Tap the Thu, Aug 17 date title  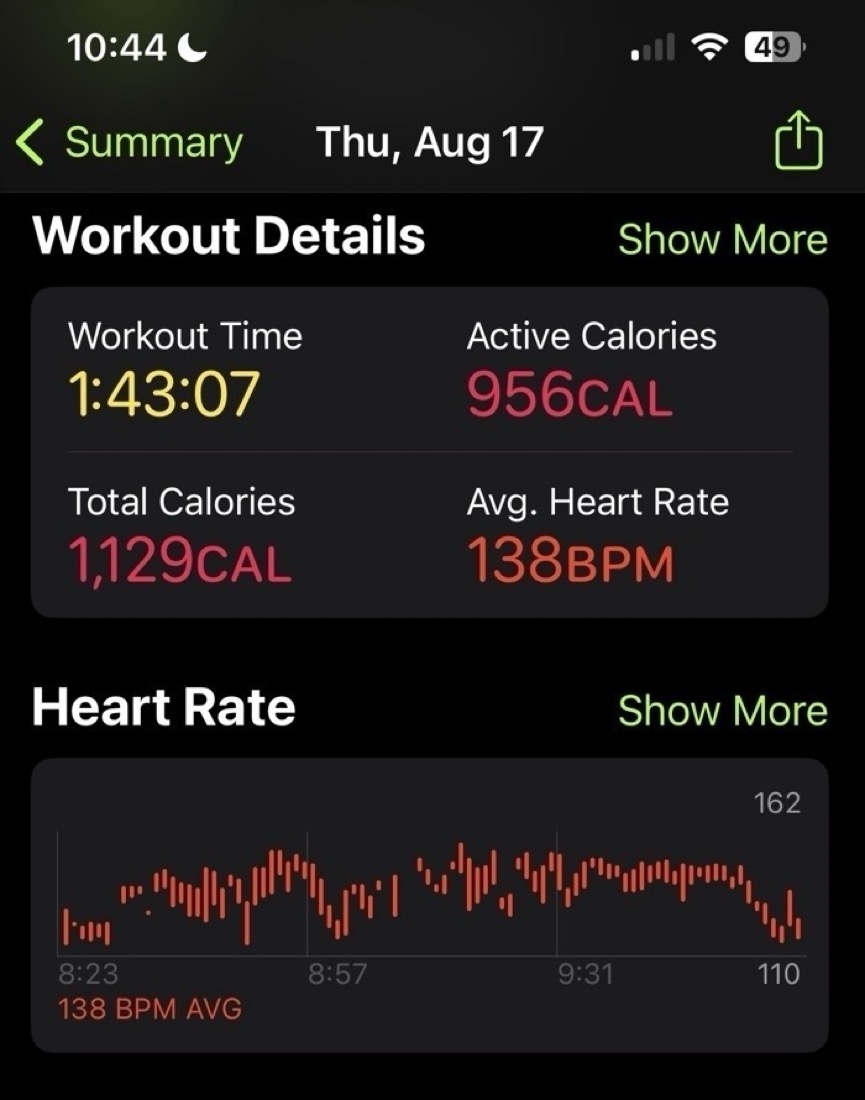point(430,142)
